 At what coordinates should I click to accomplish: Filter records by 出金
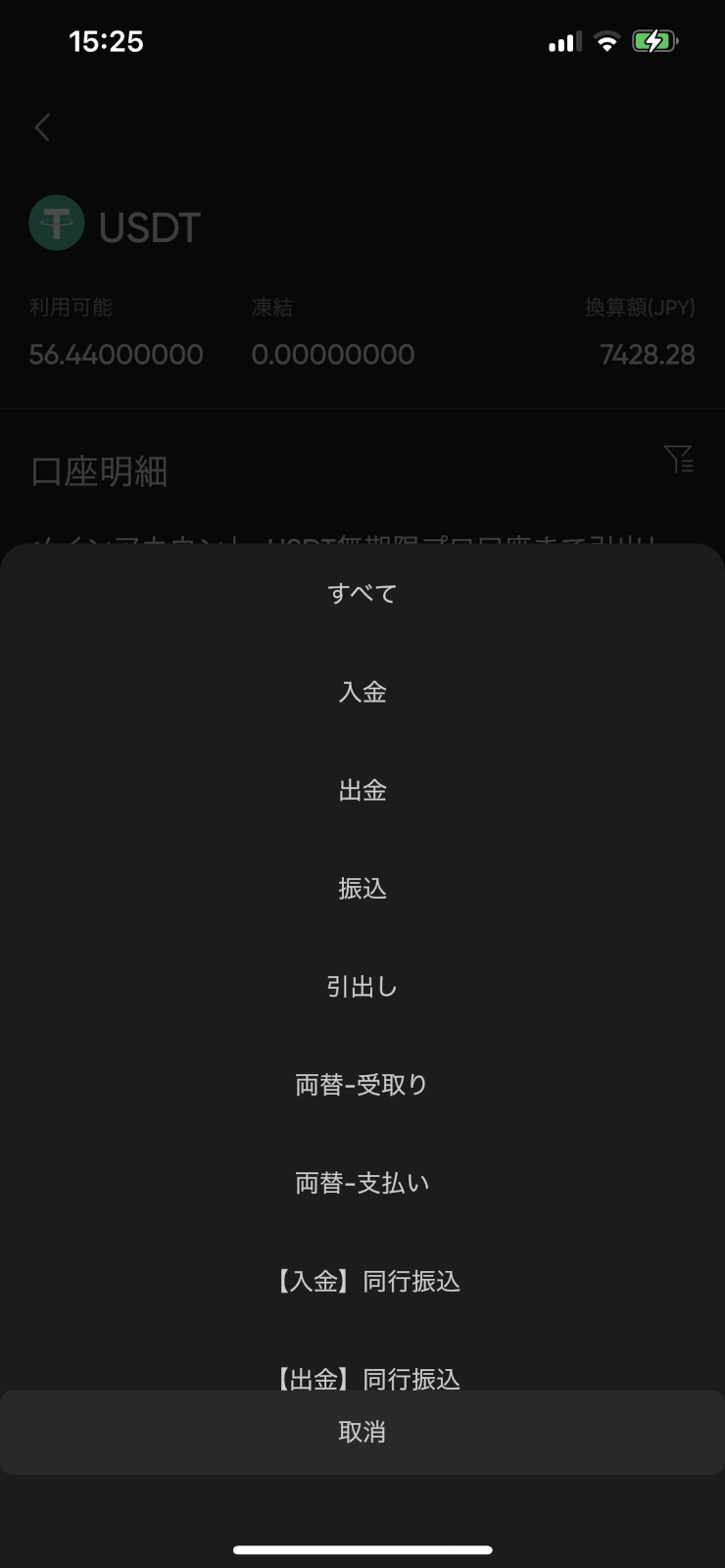[x=362, y=790]
